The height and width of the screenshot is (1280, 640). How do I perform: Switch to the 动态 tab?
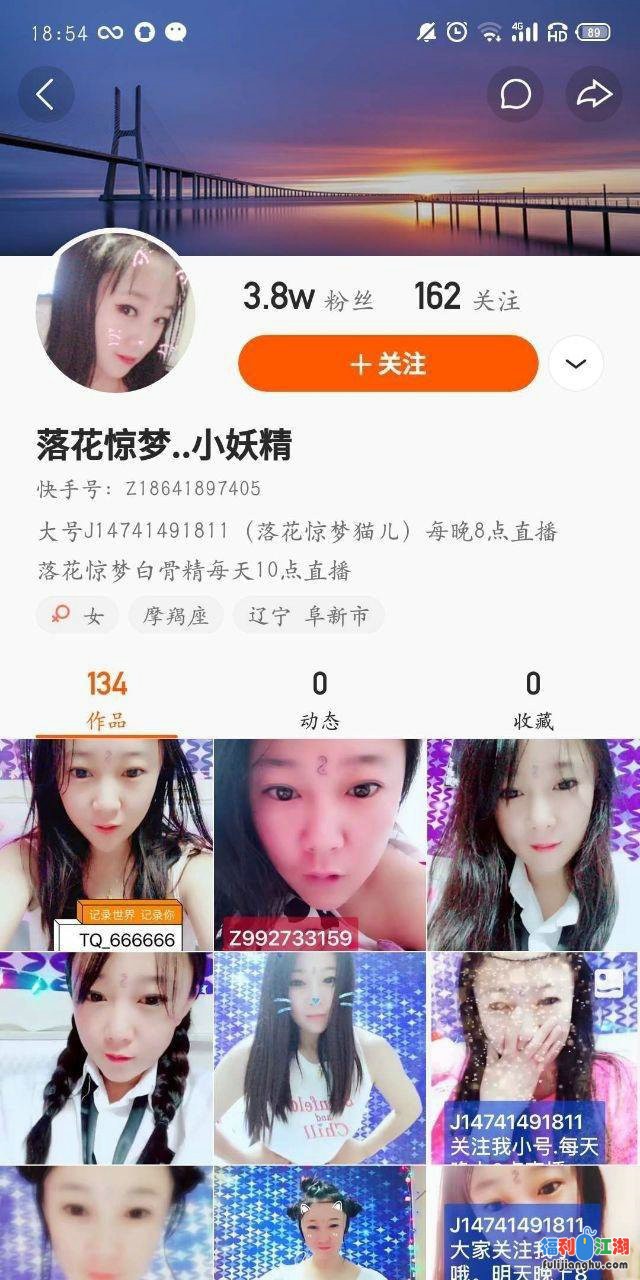click(x=320, y=700)
